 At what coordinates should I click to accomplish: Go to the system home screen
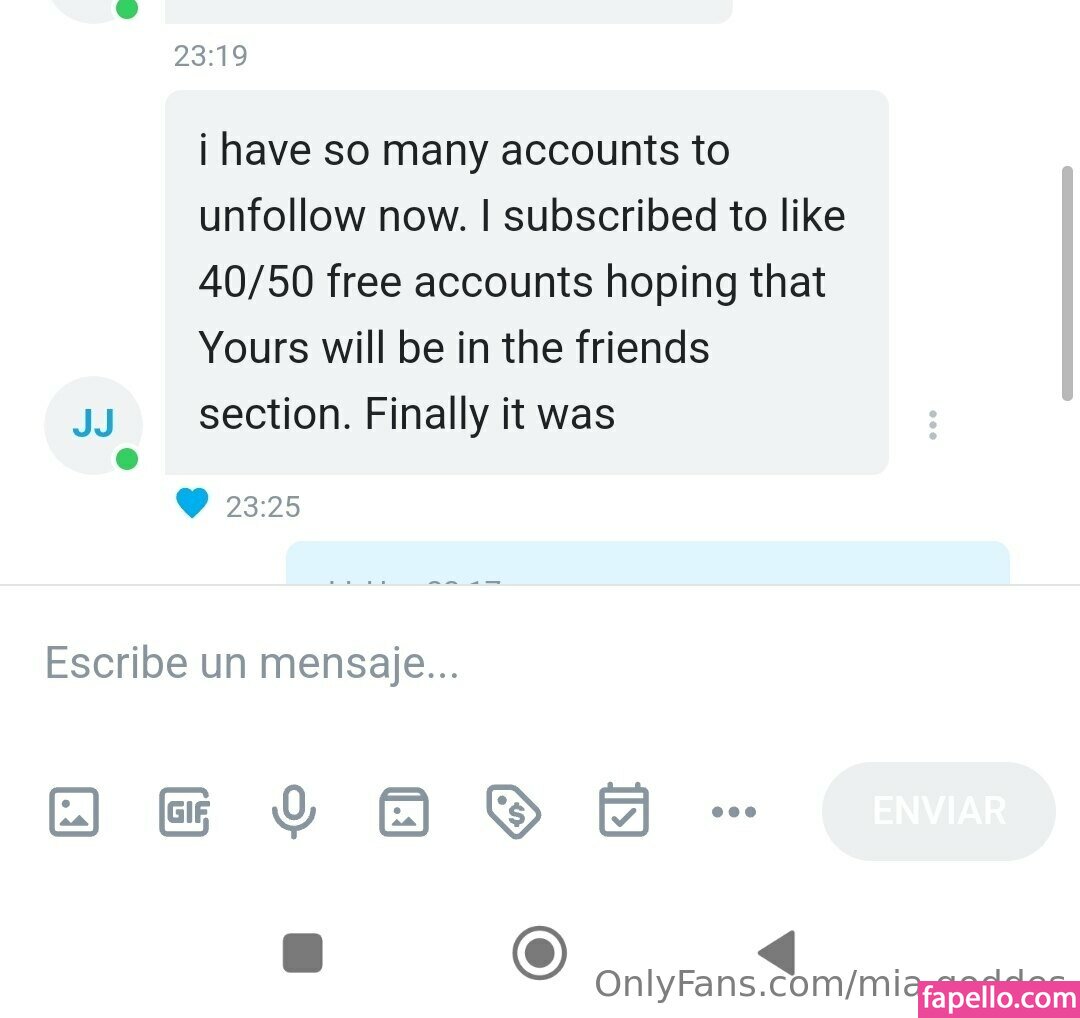pyautogui.click(x=539, y=952)
